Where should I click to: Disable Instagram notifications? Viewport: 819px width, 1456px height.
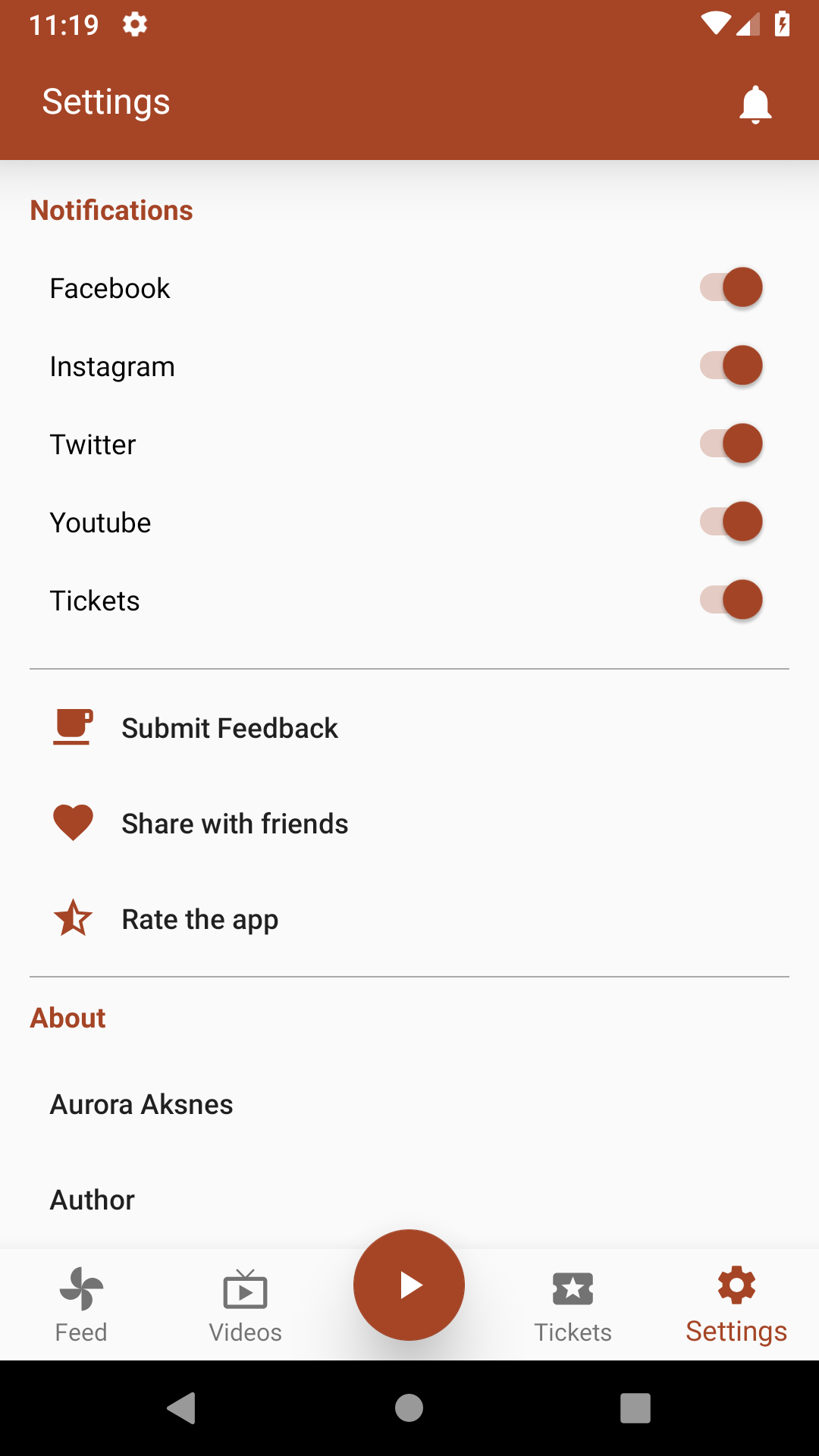pos(731,366)
